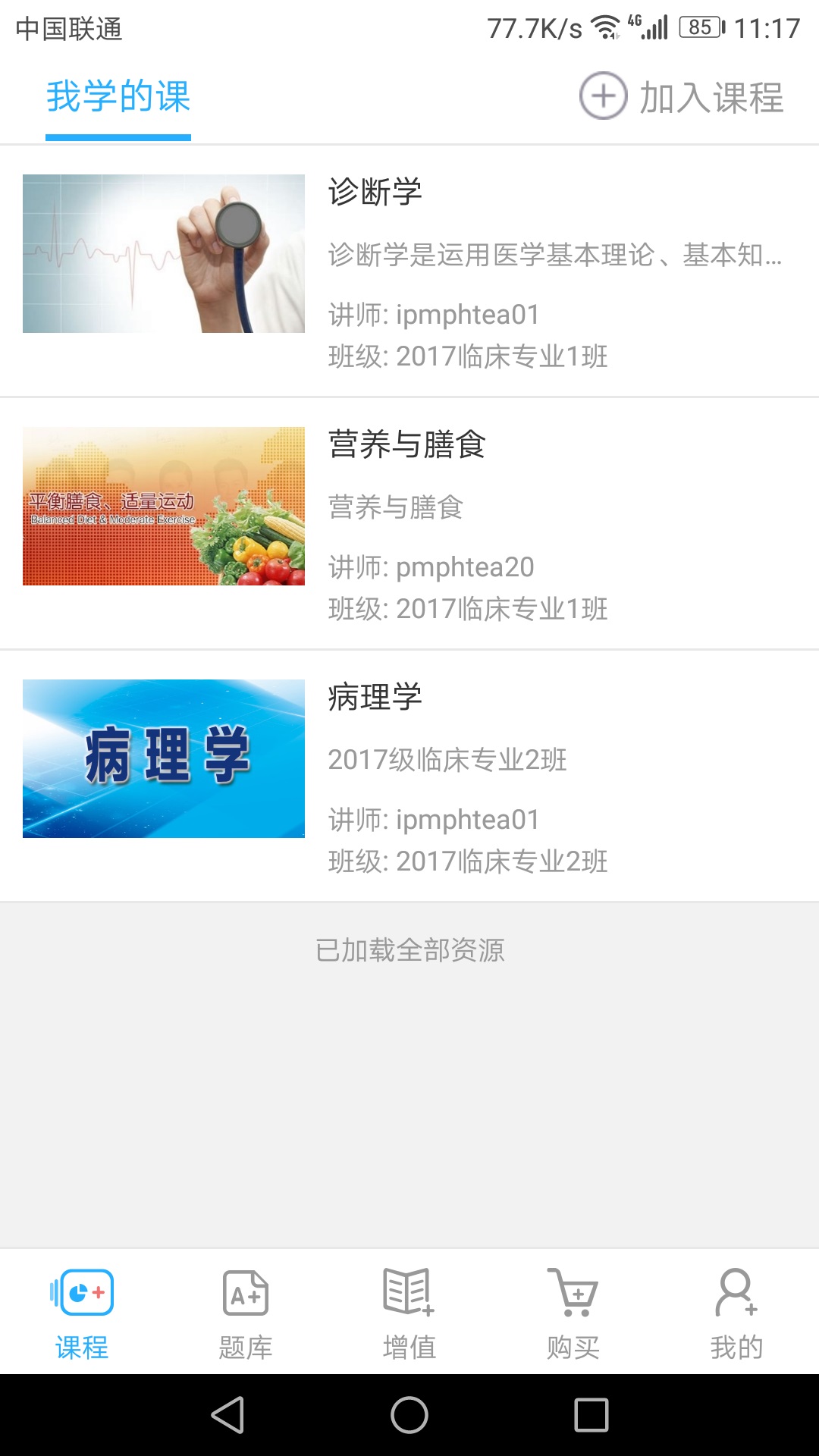Tap the Wi-Fi status bar icon
Viewport: 819px width, 1456px height.
tap(607, 27)
